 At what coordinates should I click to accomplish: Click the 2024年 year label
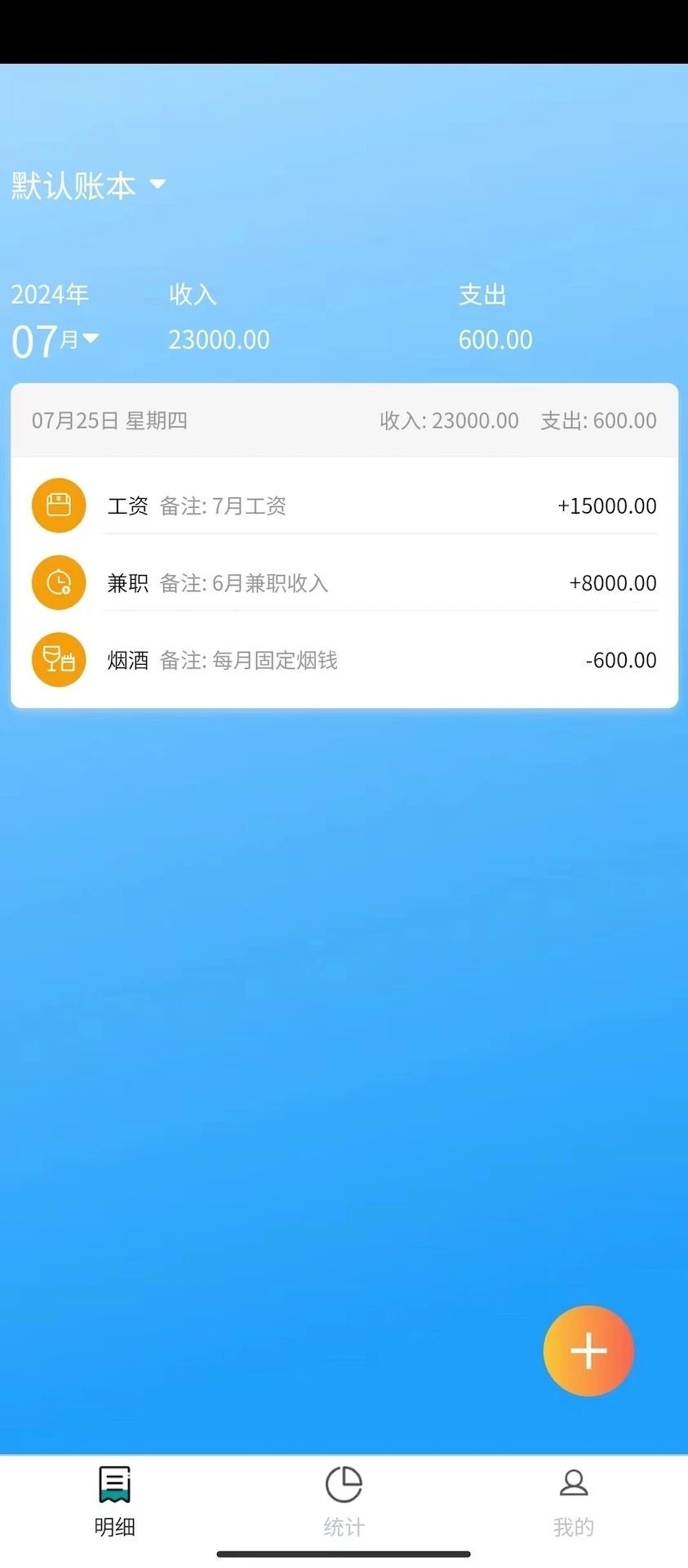[49, 294]
